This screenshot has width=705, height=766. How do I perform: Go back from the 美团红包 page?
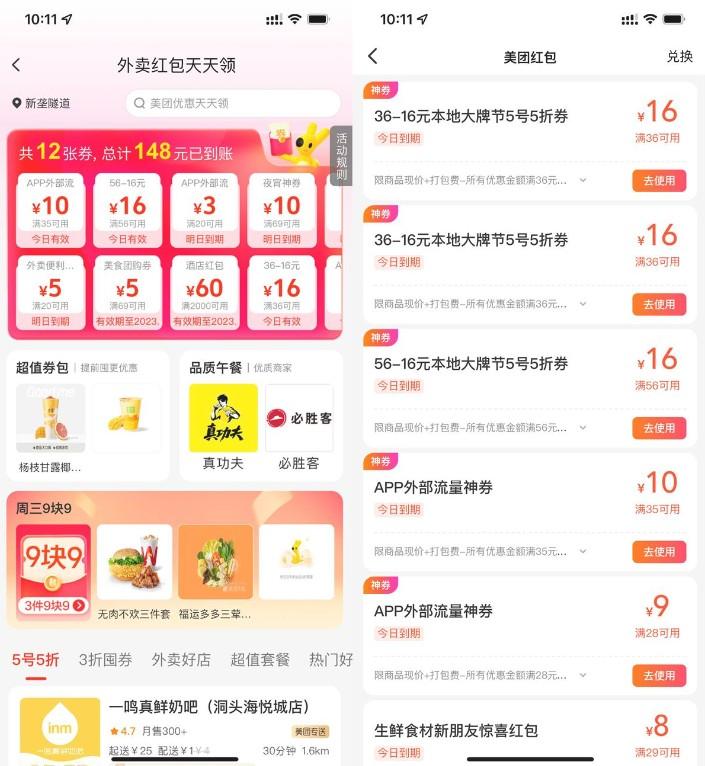pyautogui.click(x=373, y=57)
